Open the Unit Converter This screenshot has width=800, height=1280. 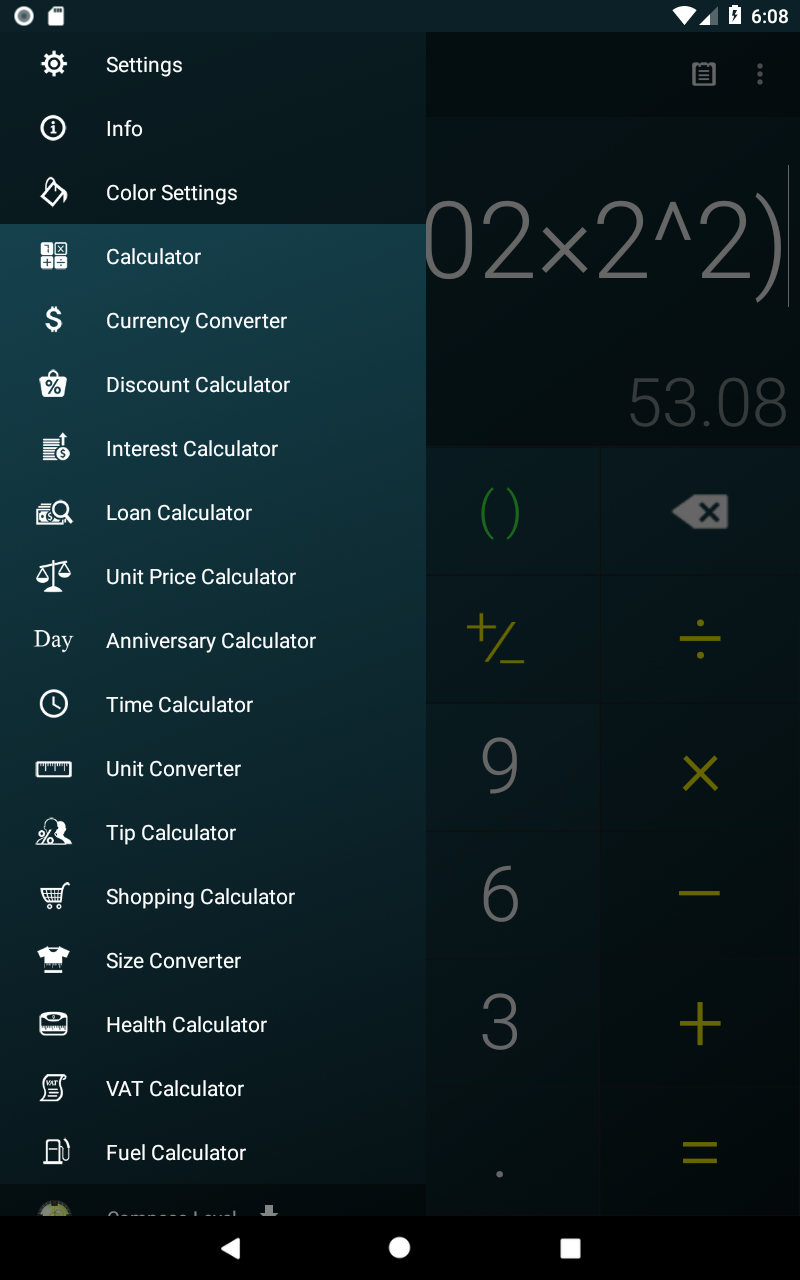(x=173, y=769)
